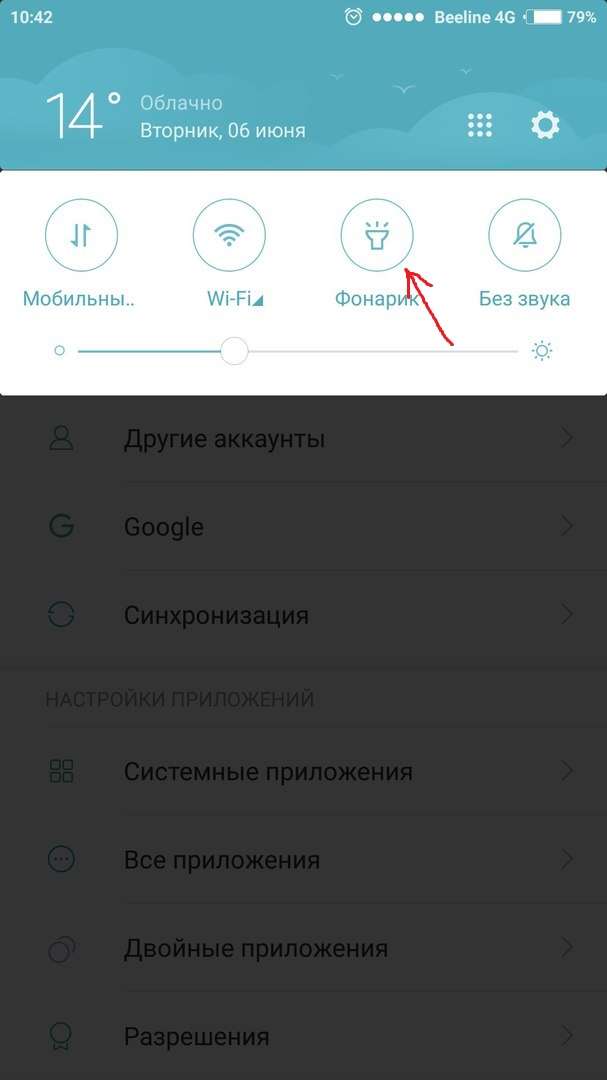Turn on the Фонарик flashlight
The width and height of the screenshot is (607, 1080).
[x=377, y=236]
